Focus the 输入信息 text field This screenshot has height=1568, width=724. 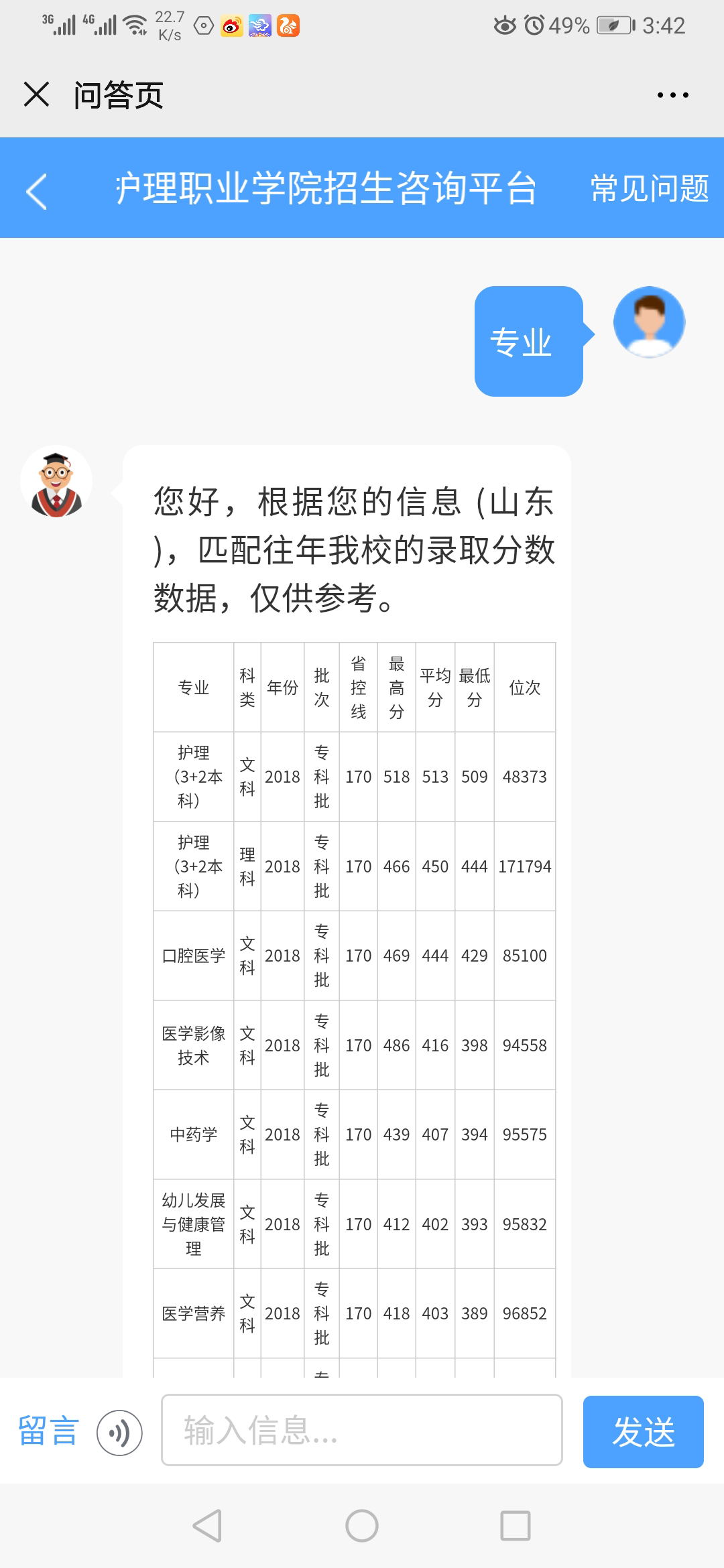click(x=361, y=1430)
